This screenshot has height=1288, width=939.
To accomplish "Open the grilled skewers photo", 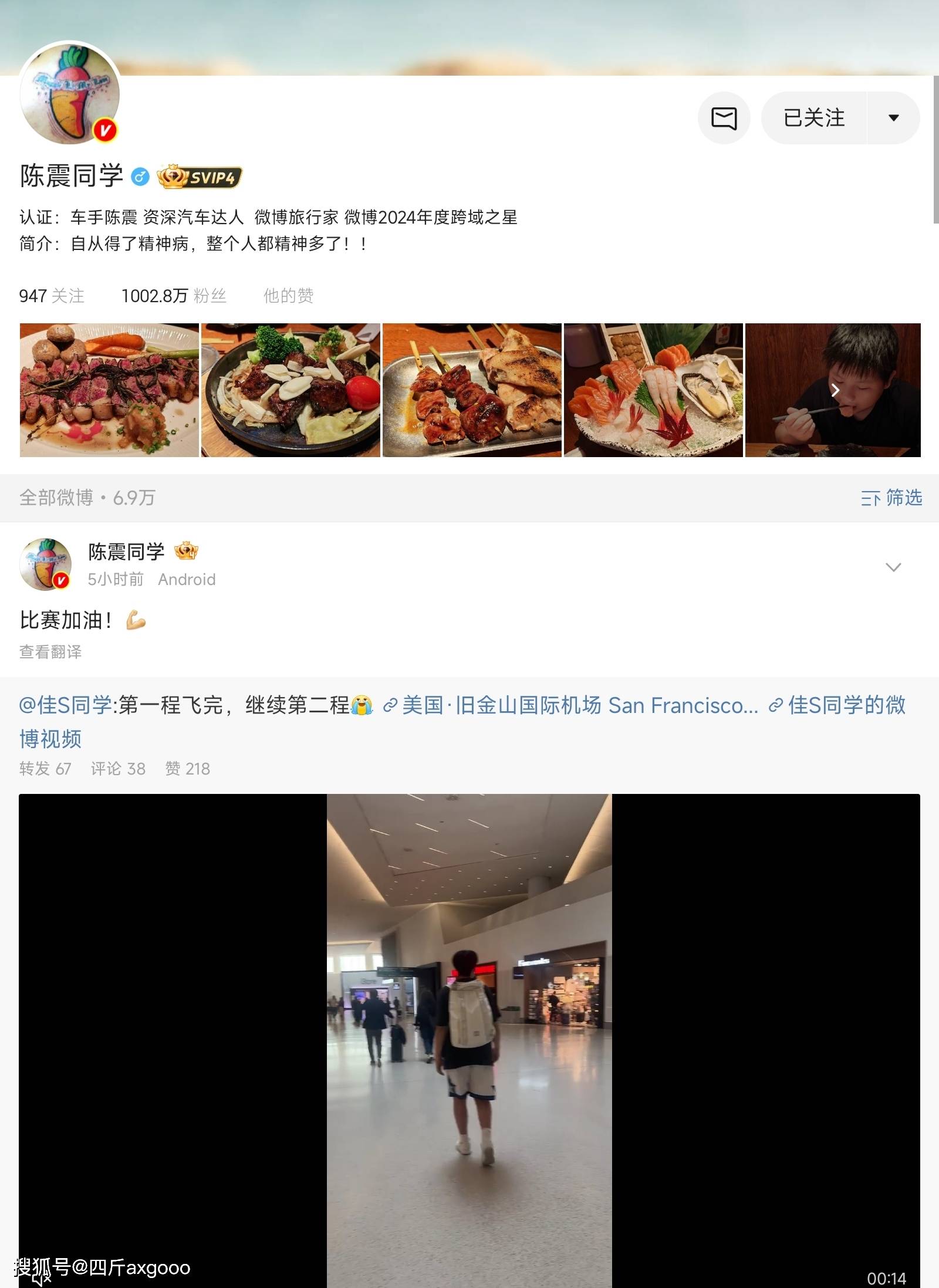I will click(472, 390).
